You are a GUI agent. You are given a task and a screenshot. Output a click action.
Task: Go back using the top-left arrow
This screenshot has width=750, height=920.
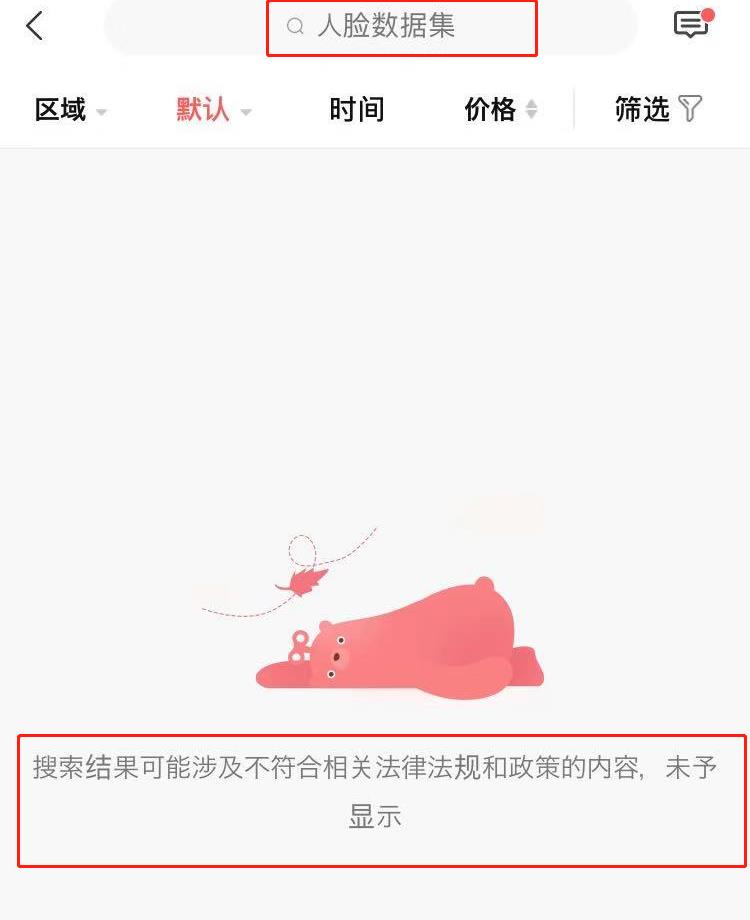tap(35, 27)
